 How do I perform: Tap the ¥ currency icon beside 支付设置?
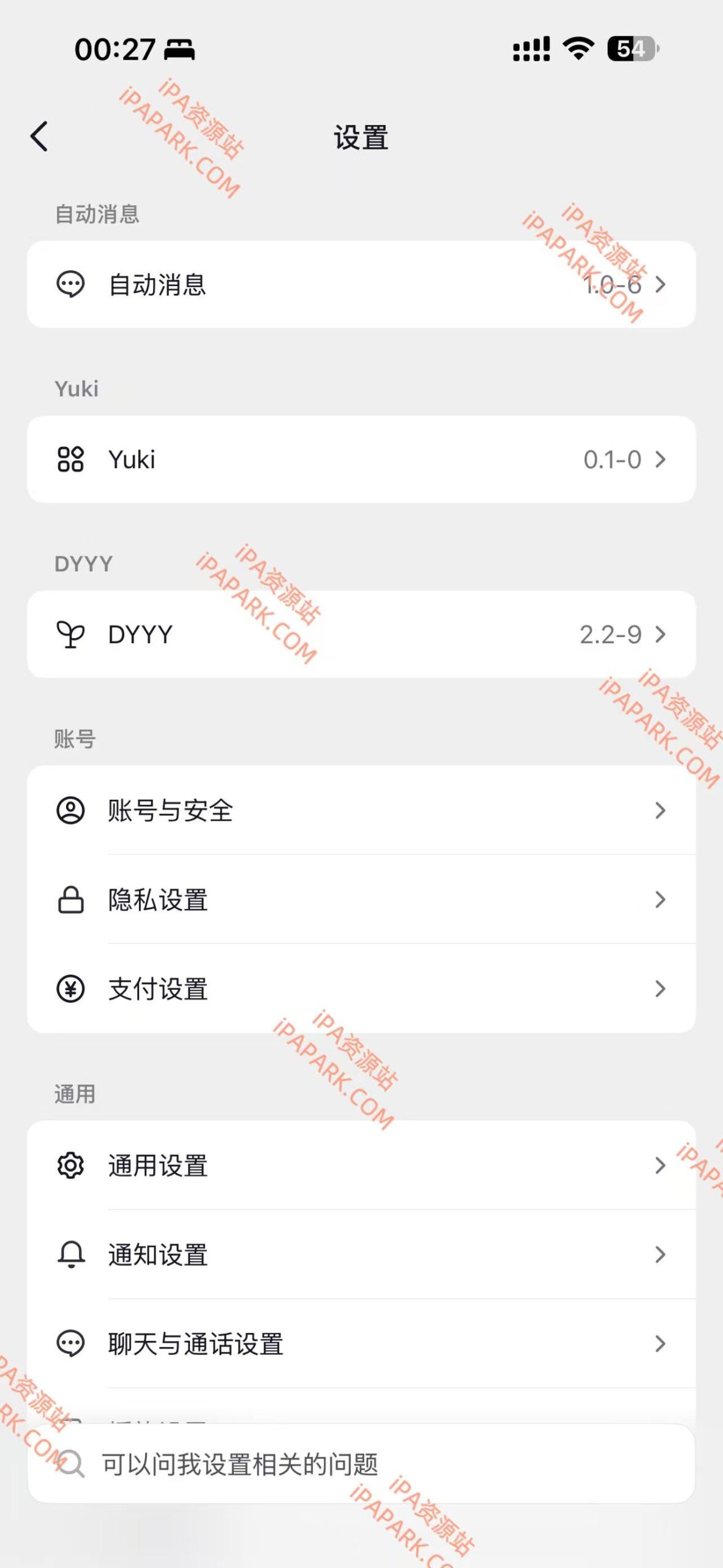pos(72,988)
